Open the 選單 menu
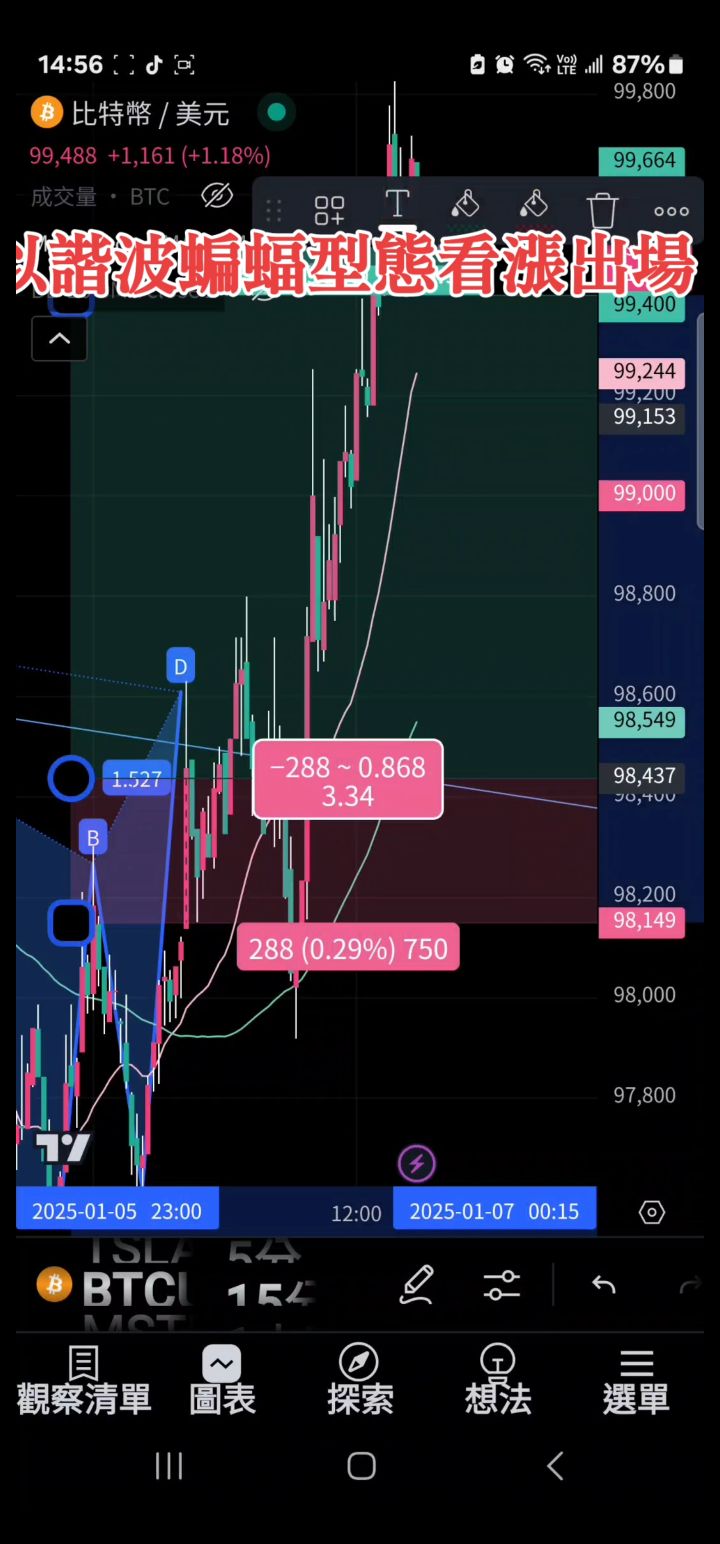 click(x=635, y=1379)
